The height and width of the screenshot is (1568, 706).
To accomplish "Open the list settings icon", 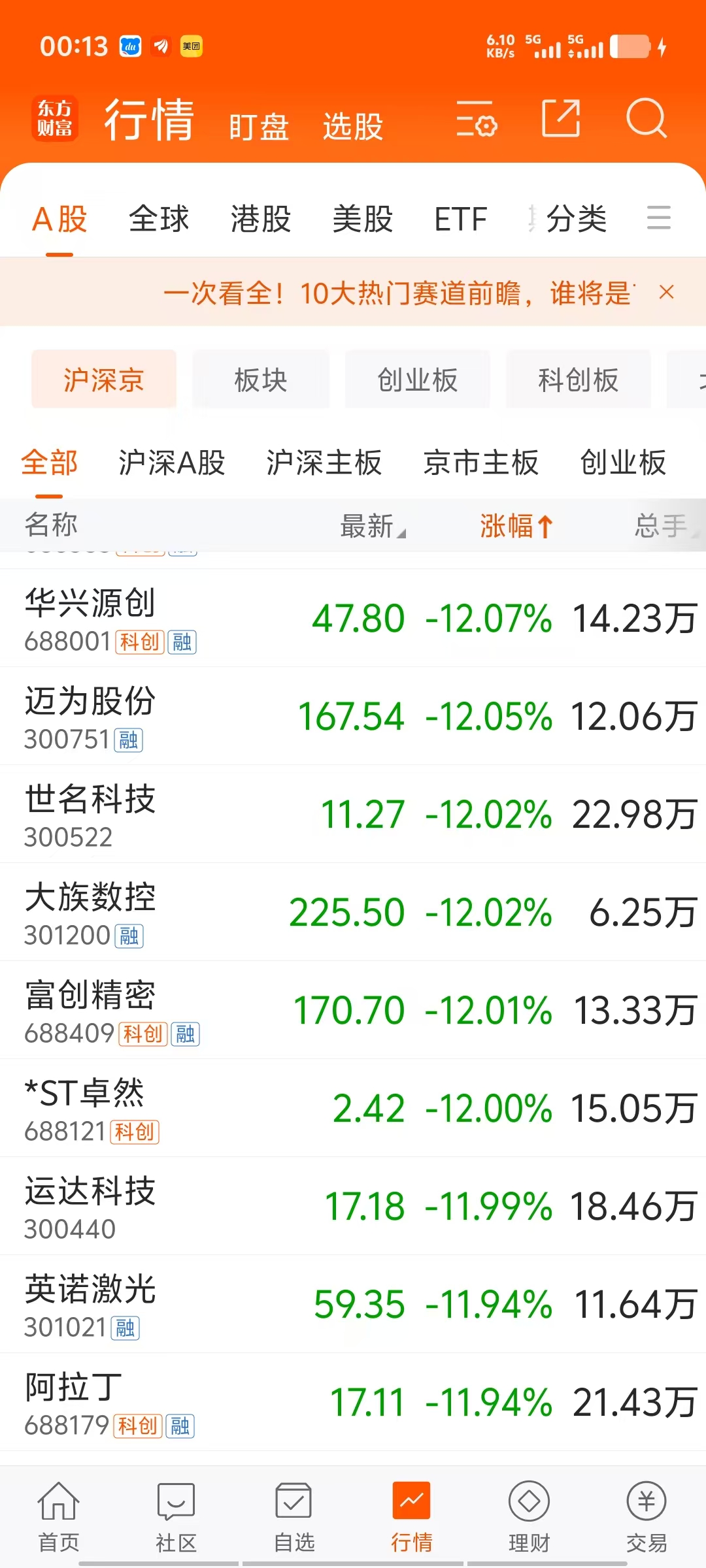I will coord(477,119).
